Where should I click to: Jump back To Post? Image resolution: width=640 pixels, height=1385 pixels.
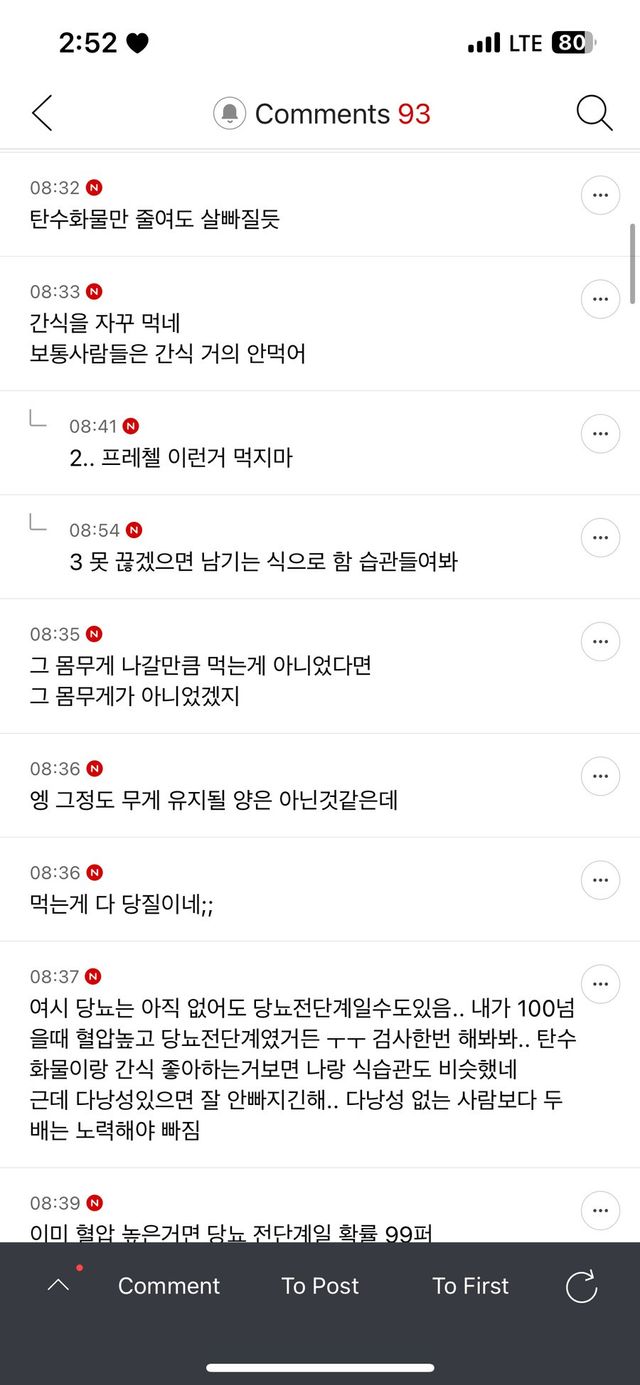pos(320,1286)
